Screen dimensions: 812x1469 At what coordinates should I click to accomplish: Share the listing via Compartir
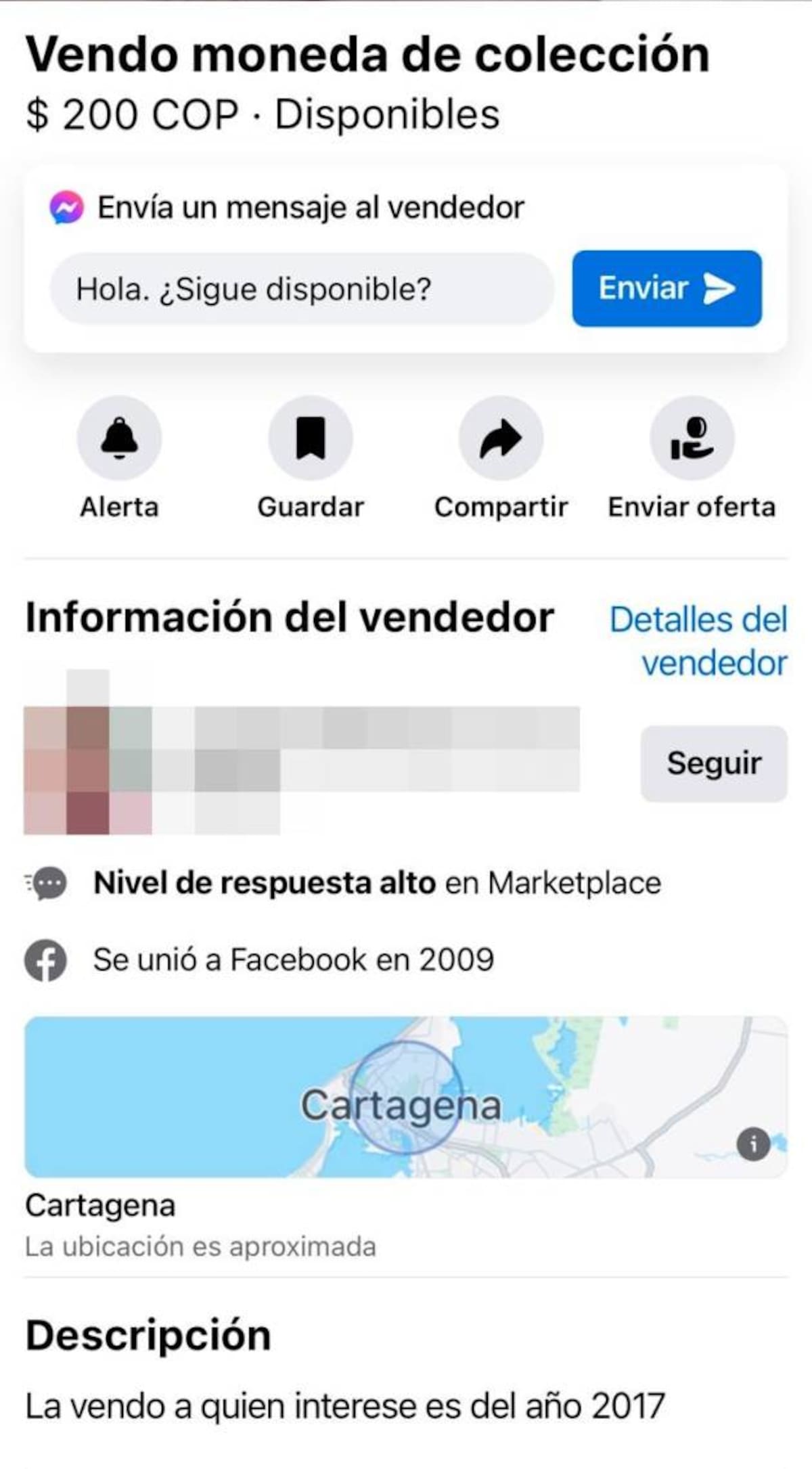coord(501,438)
